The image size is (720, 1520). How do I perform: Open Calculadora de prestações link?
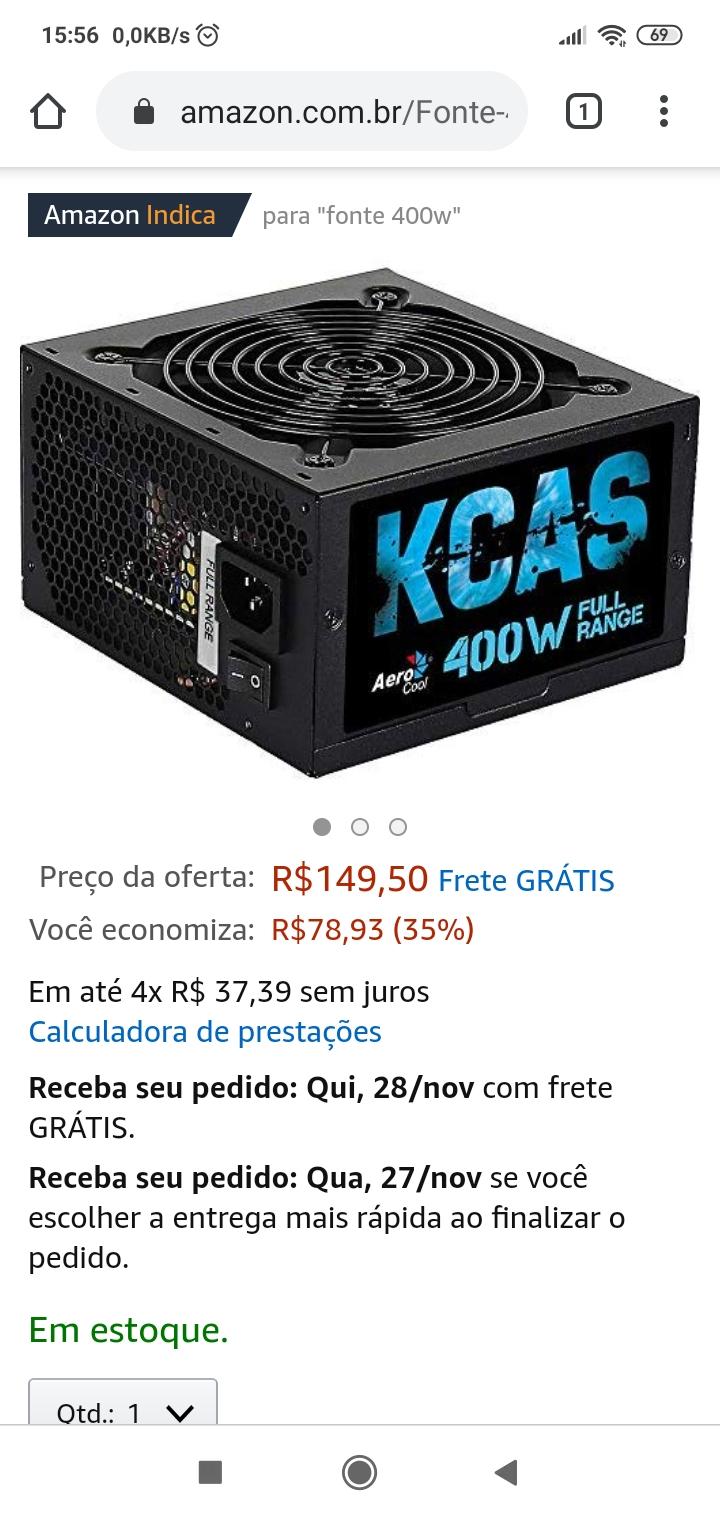click(205, 1031)
